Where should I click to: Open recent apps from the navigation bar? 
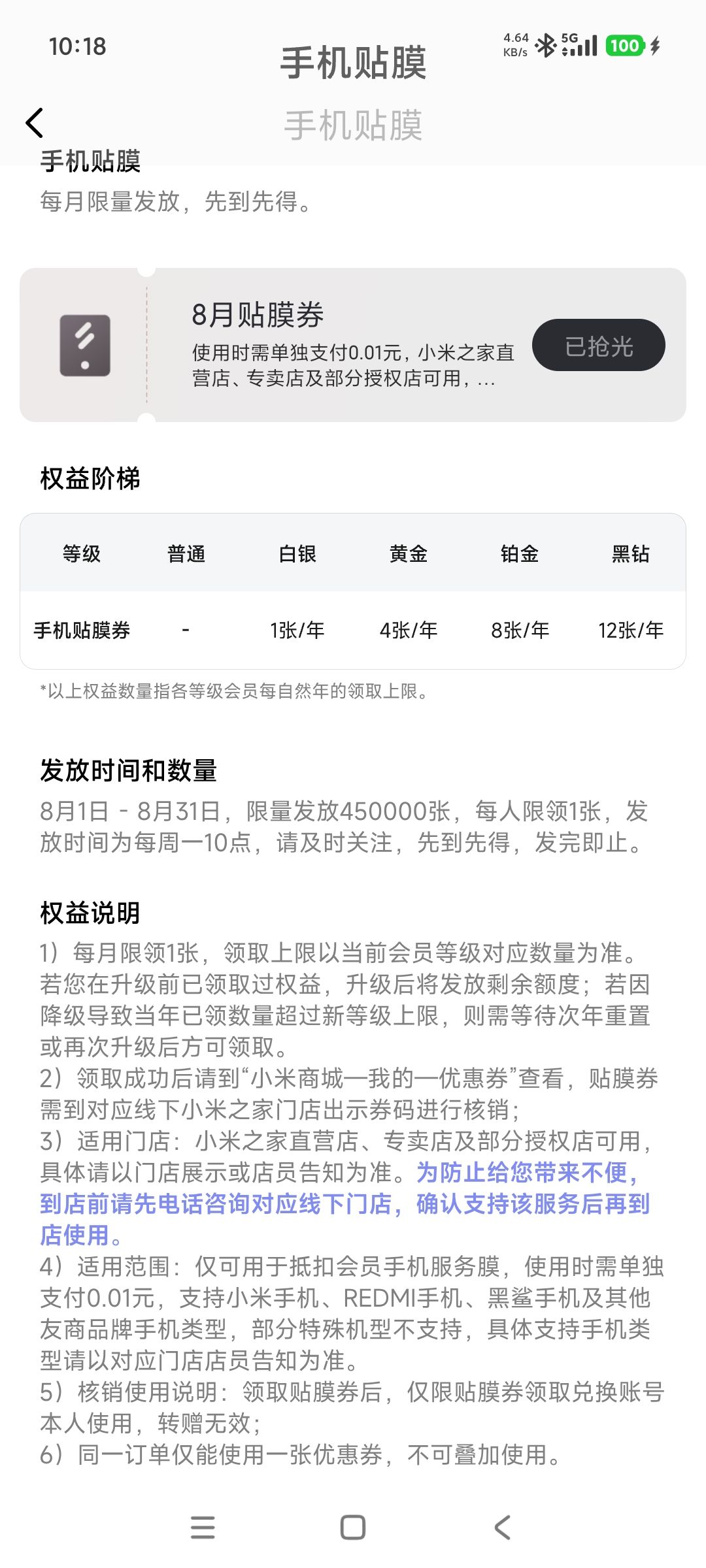[203, 1527]
